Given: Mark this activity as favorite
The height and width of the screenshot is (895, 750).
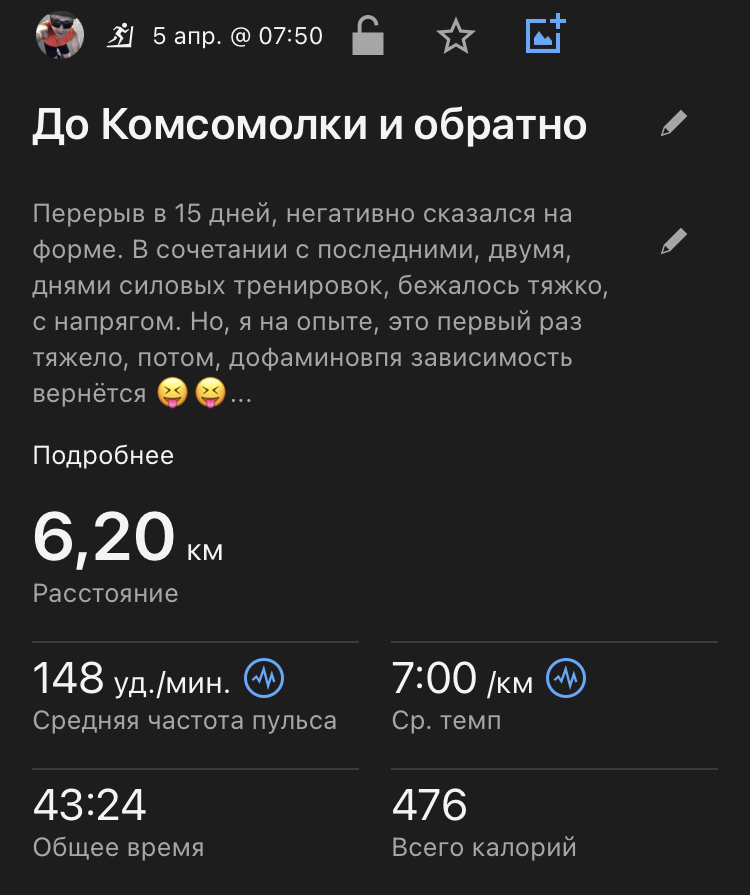Looking at the screenshot, I should (x=456, y=37).
